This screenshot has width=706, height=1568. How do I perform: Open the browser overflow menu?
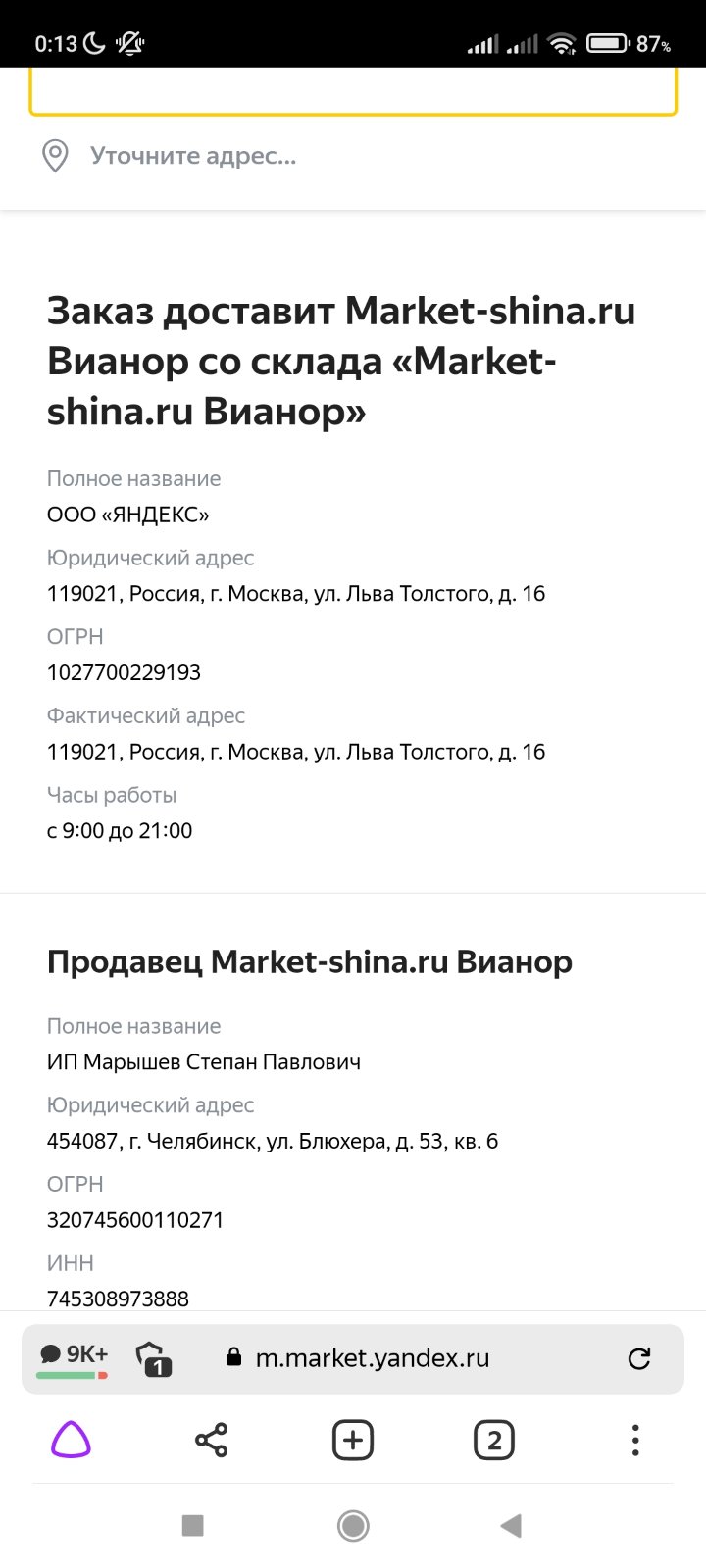coord(635,1440)
